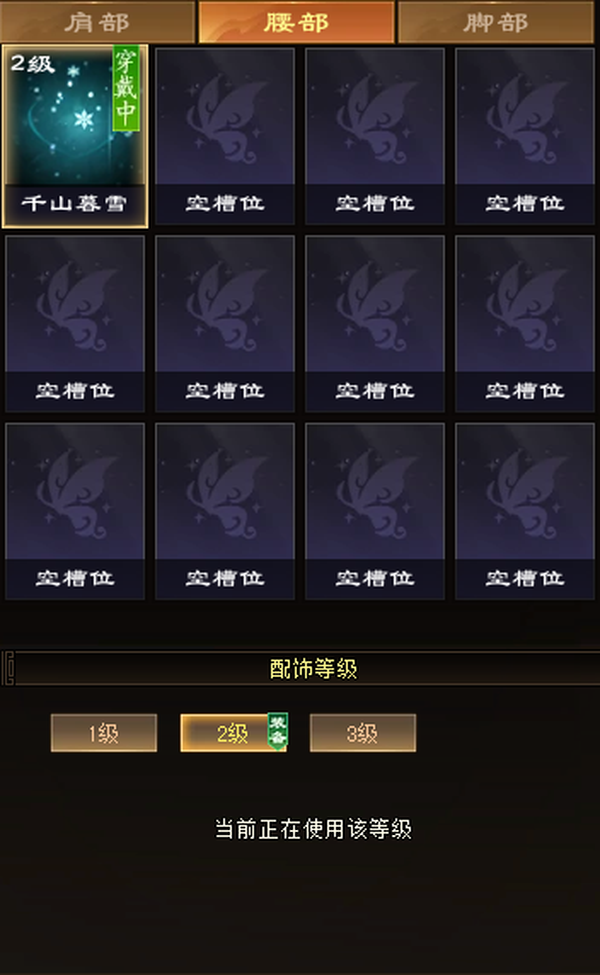Switch to the 3级 level button
Screen dimensions: 600x975
tap(362, 733)
